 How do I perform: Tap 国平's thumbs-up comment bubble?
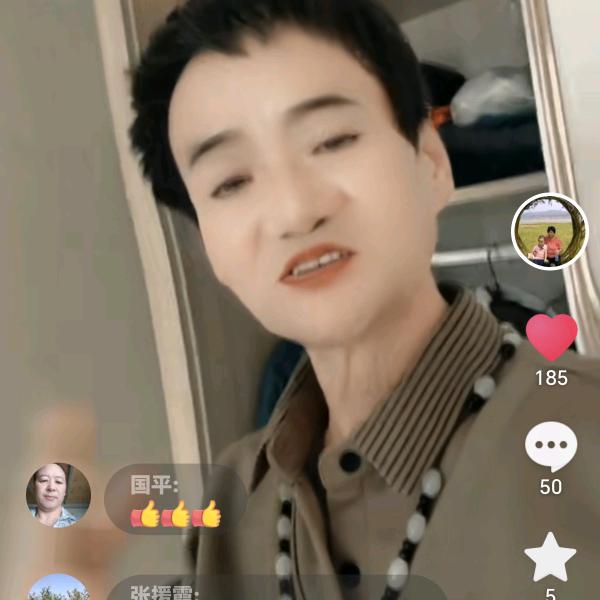175,501
